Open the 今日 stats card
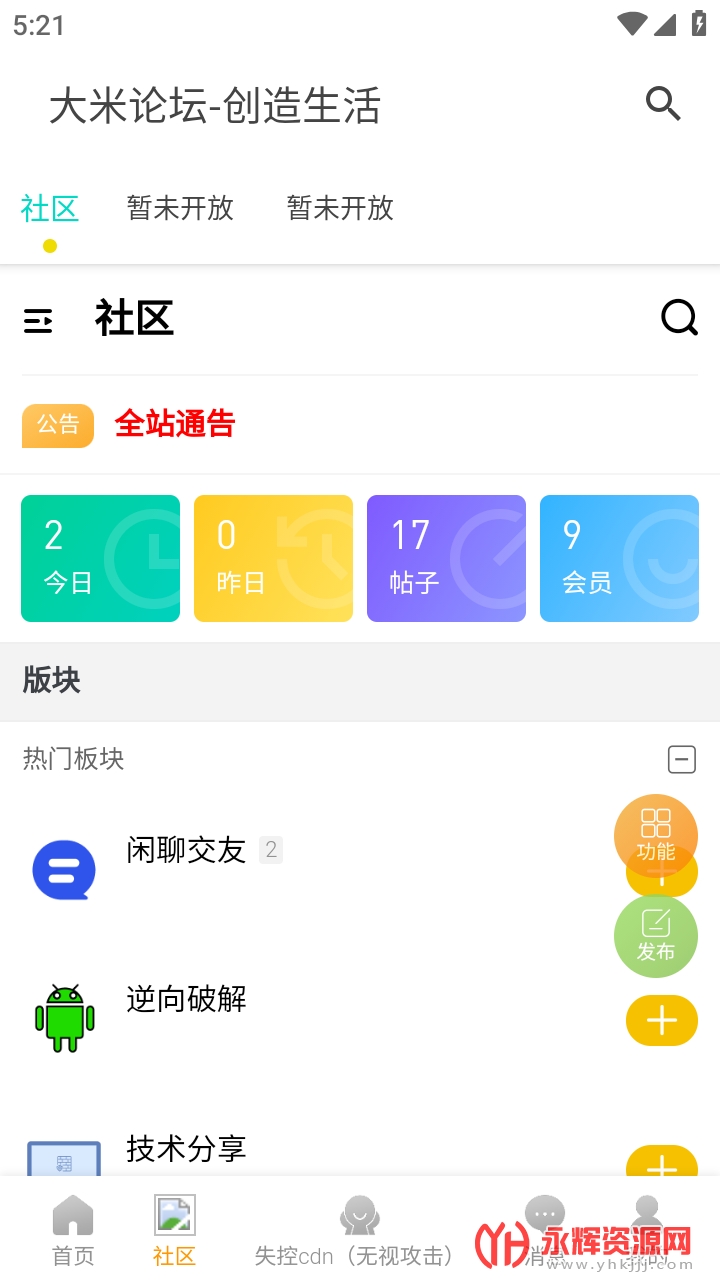This screenshot has width=720, height=1280. tap(100, 558)
